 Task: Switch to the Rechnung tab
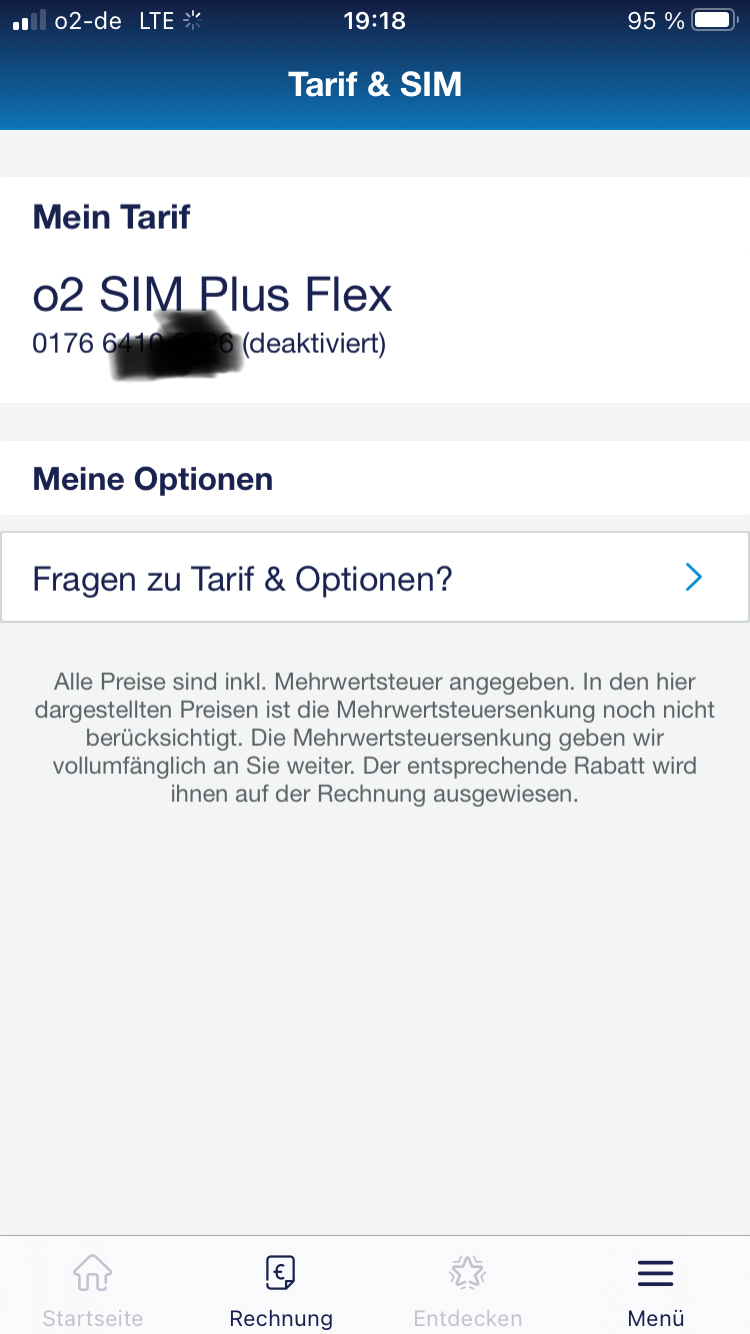(x=281, y=1289)
